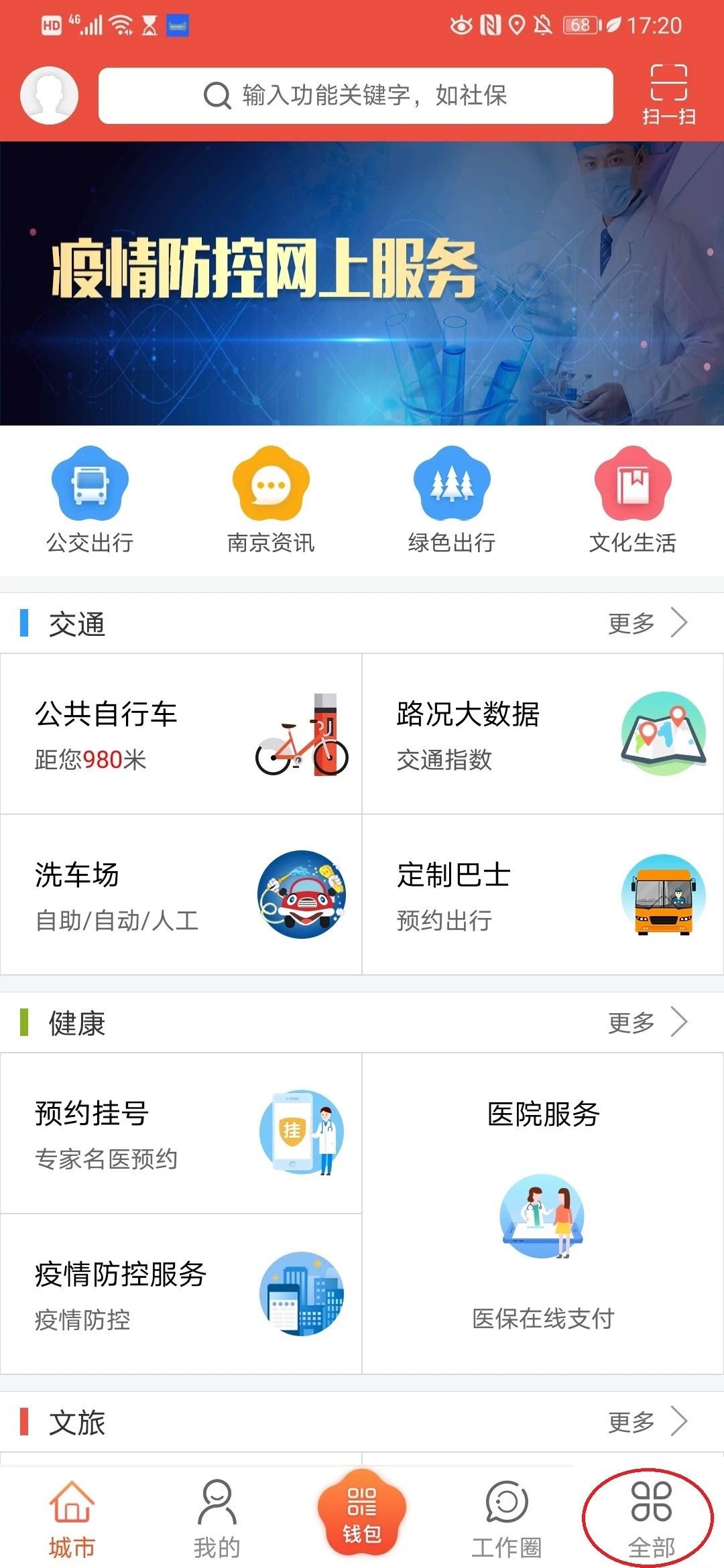Open the 定制巴士 card
724x1568 pixels.
pos(543,895)
